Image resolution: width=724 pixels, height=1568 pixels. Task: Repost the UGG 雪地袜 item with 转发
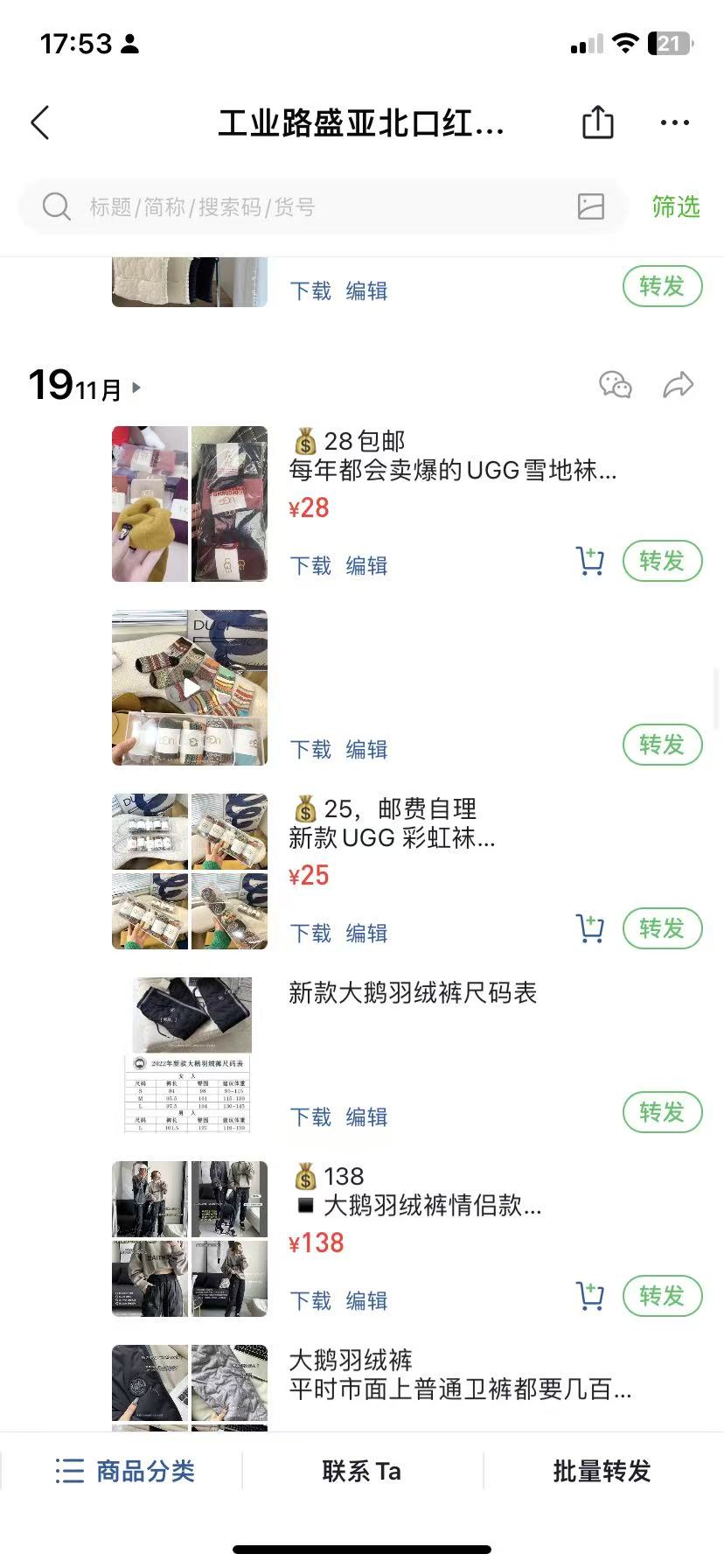(662, 561)
